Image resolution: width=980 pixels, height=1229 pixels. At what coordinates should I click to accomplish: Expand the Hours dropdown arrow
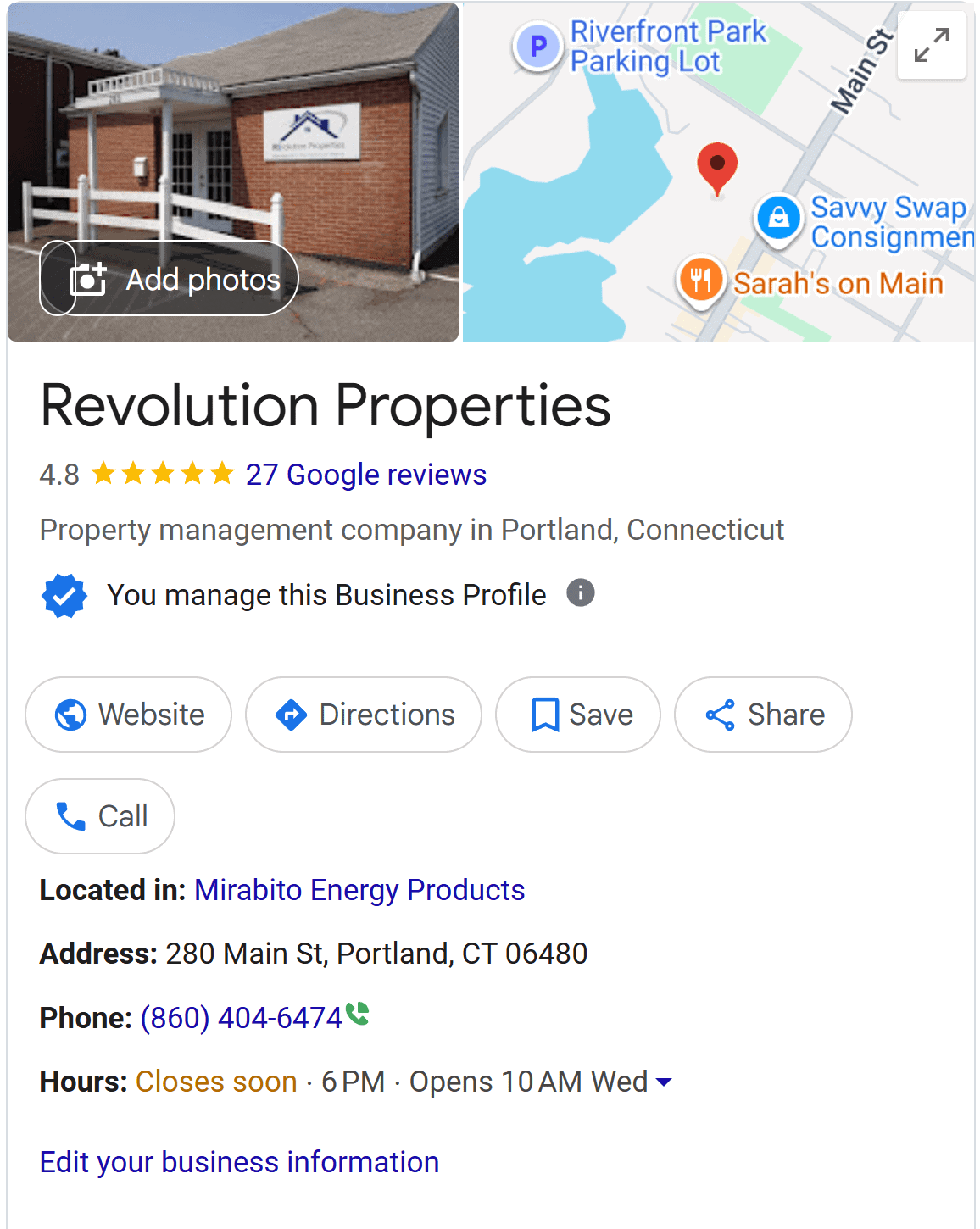664,1082
